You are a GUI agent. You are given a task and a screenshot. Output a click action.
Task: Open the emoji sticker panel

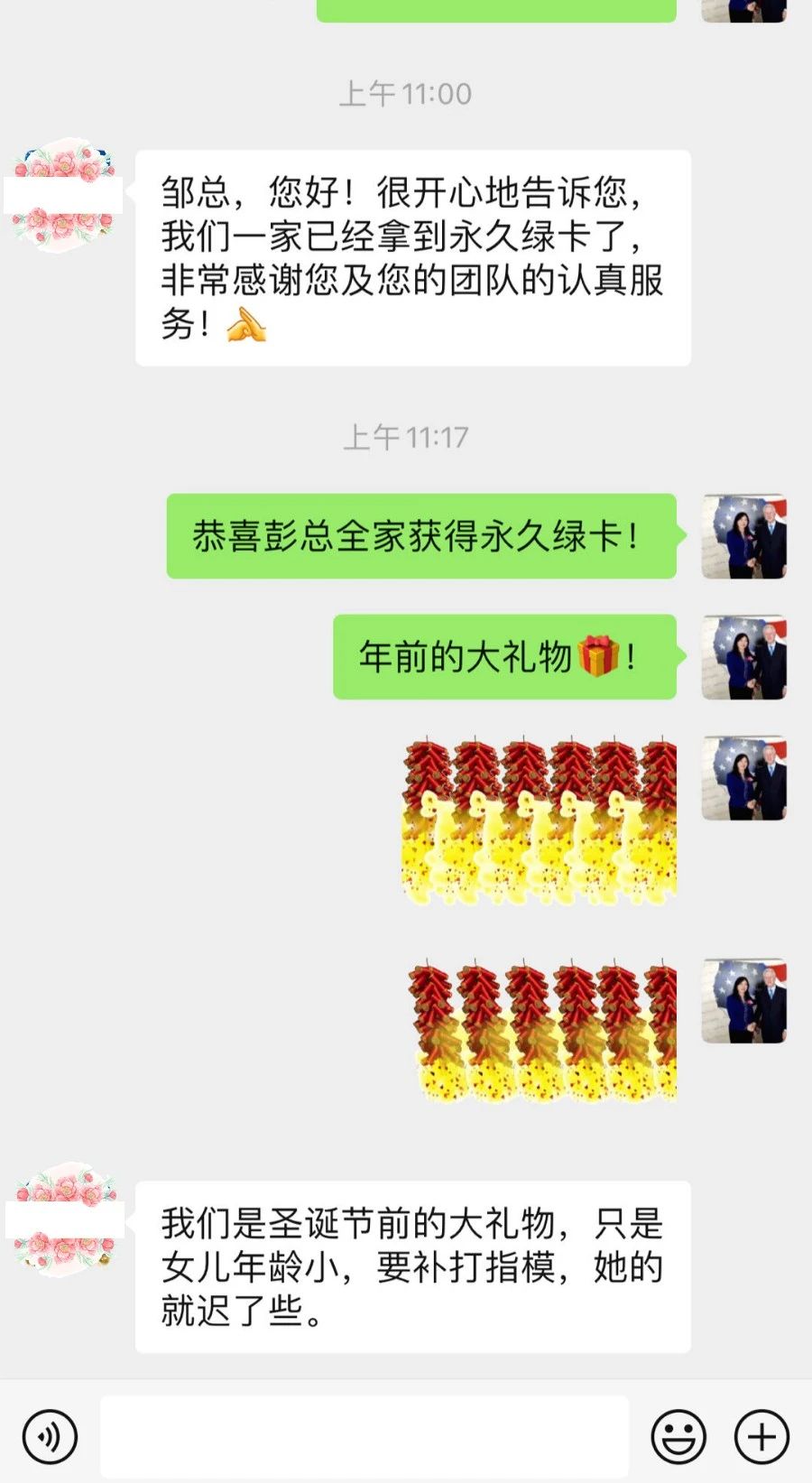click(x=678, y=1436)
